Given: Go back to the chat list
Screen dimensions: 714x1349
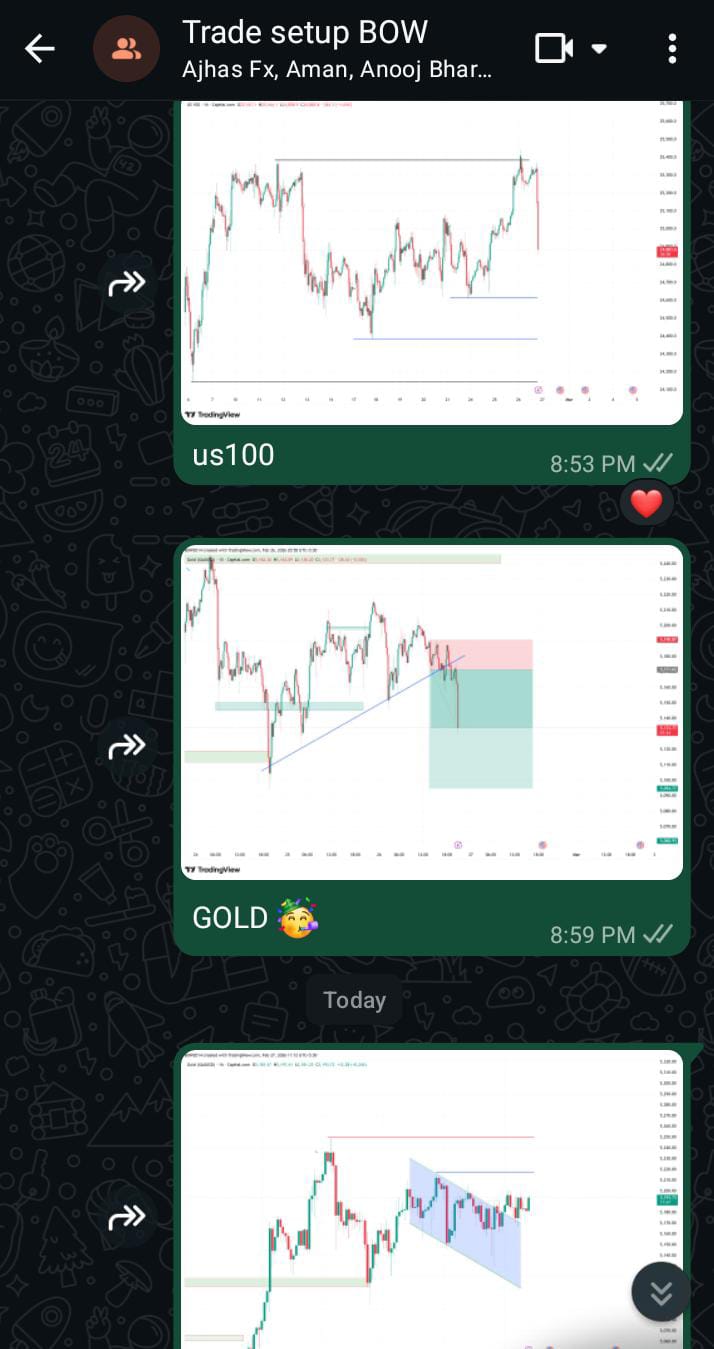Looking at the screenshot, I should 40,48.
